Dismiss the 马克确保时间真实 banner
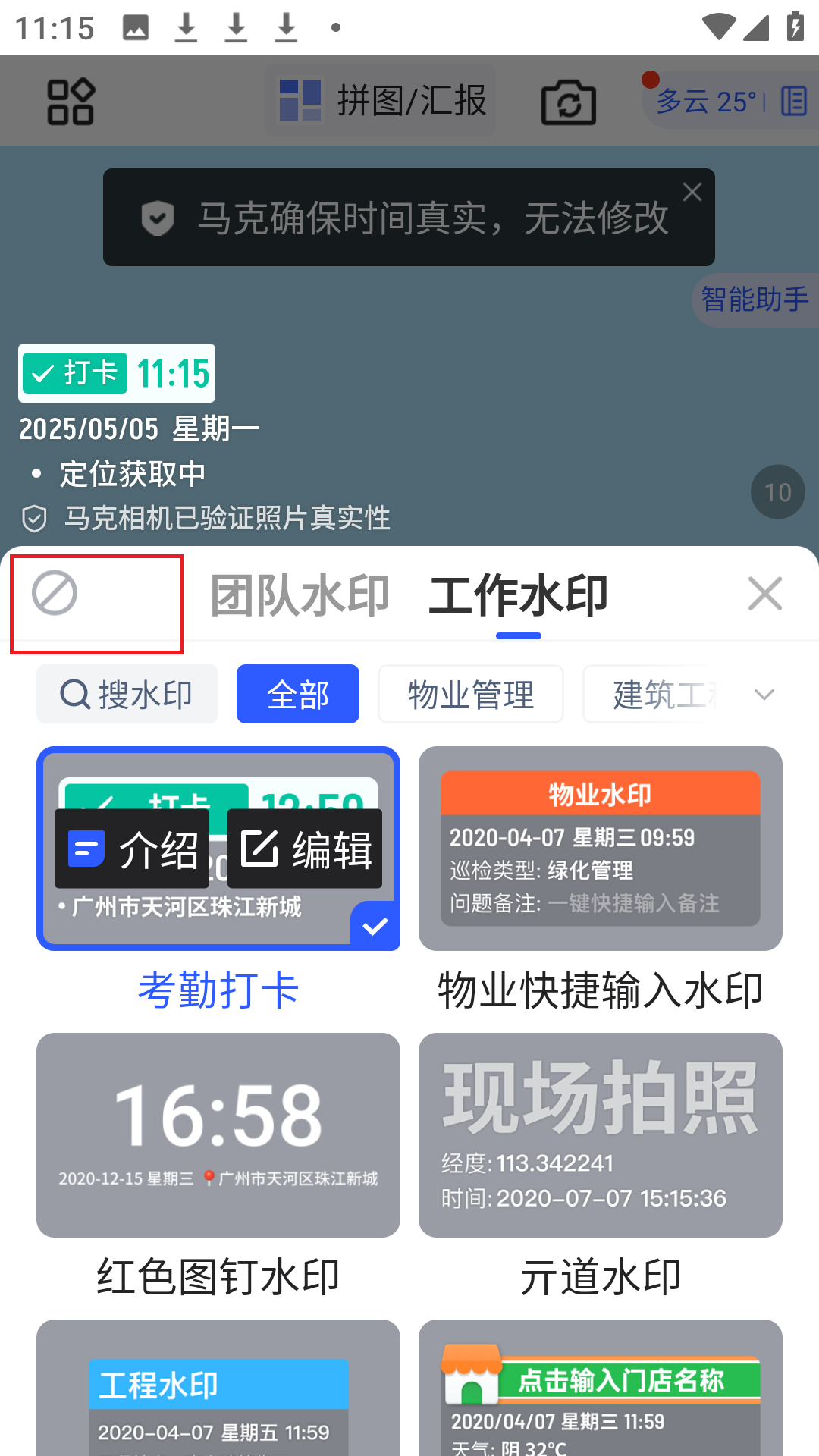Image resolution: width=819 pixels, height=1456 pixels. 692,193
